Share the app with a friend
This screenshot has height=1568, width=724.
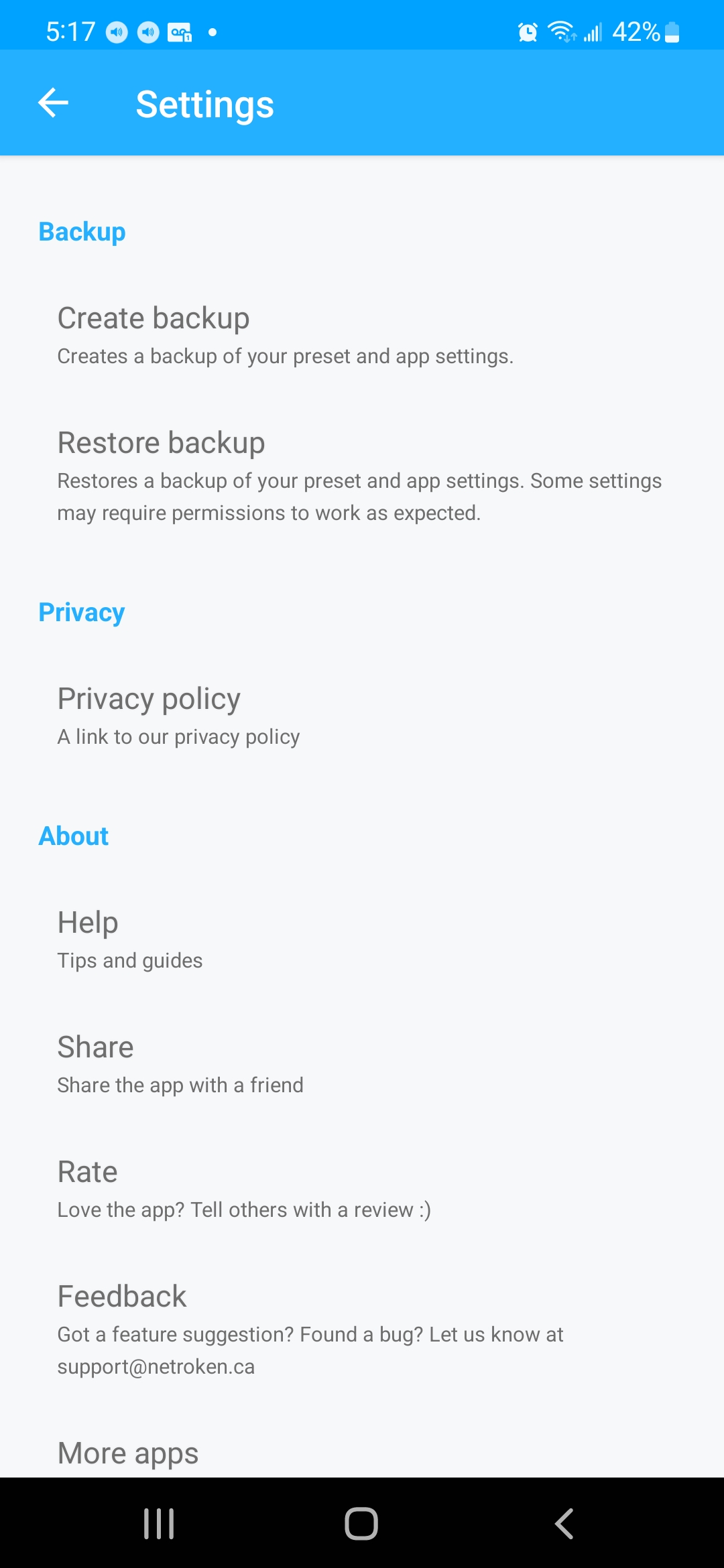coord(362,1065)
